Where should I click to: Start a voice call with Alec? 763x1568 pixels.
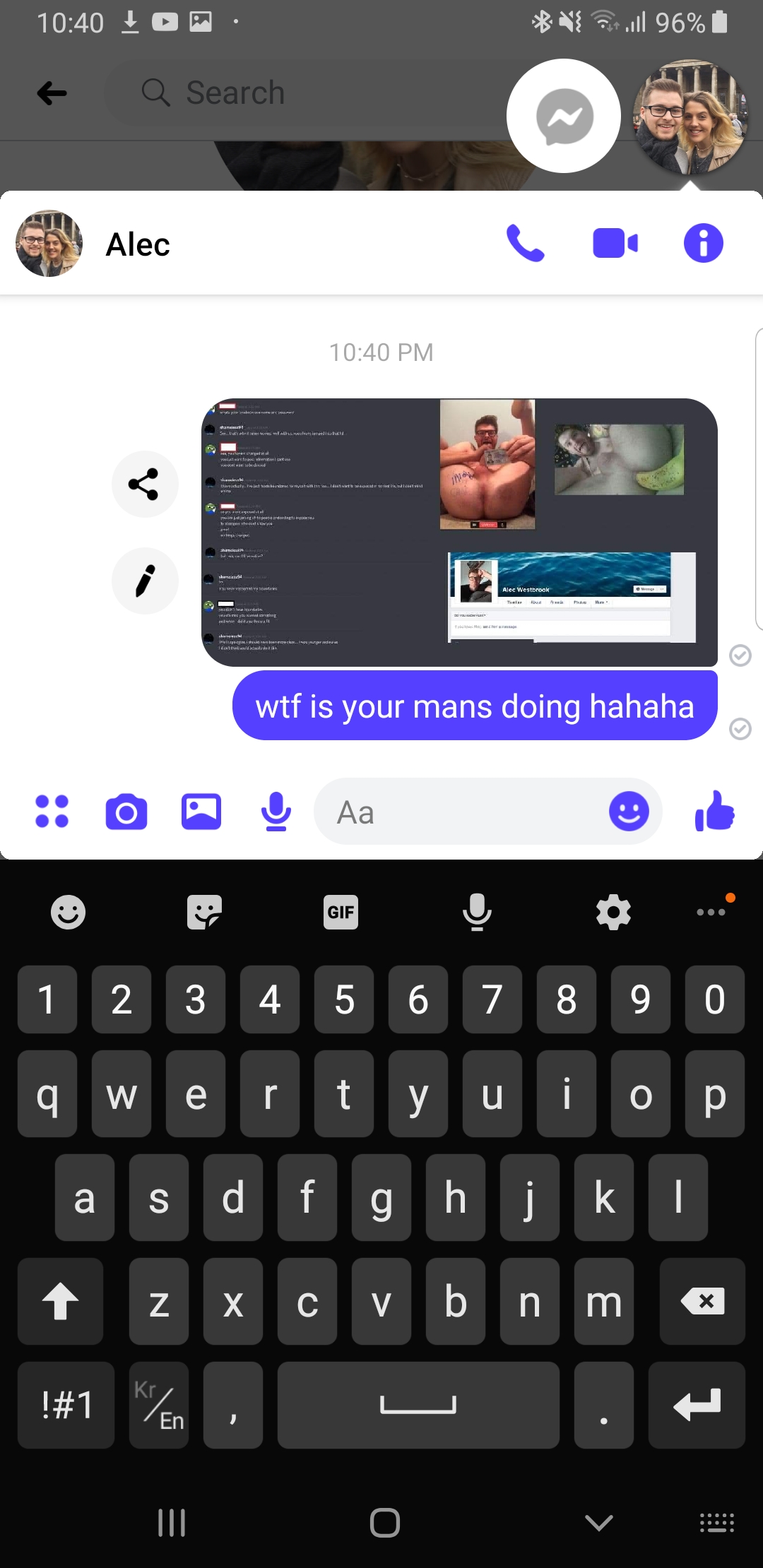coord(526,244)
